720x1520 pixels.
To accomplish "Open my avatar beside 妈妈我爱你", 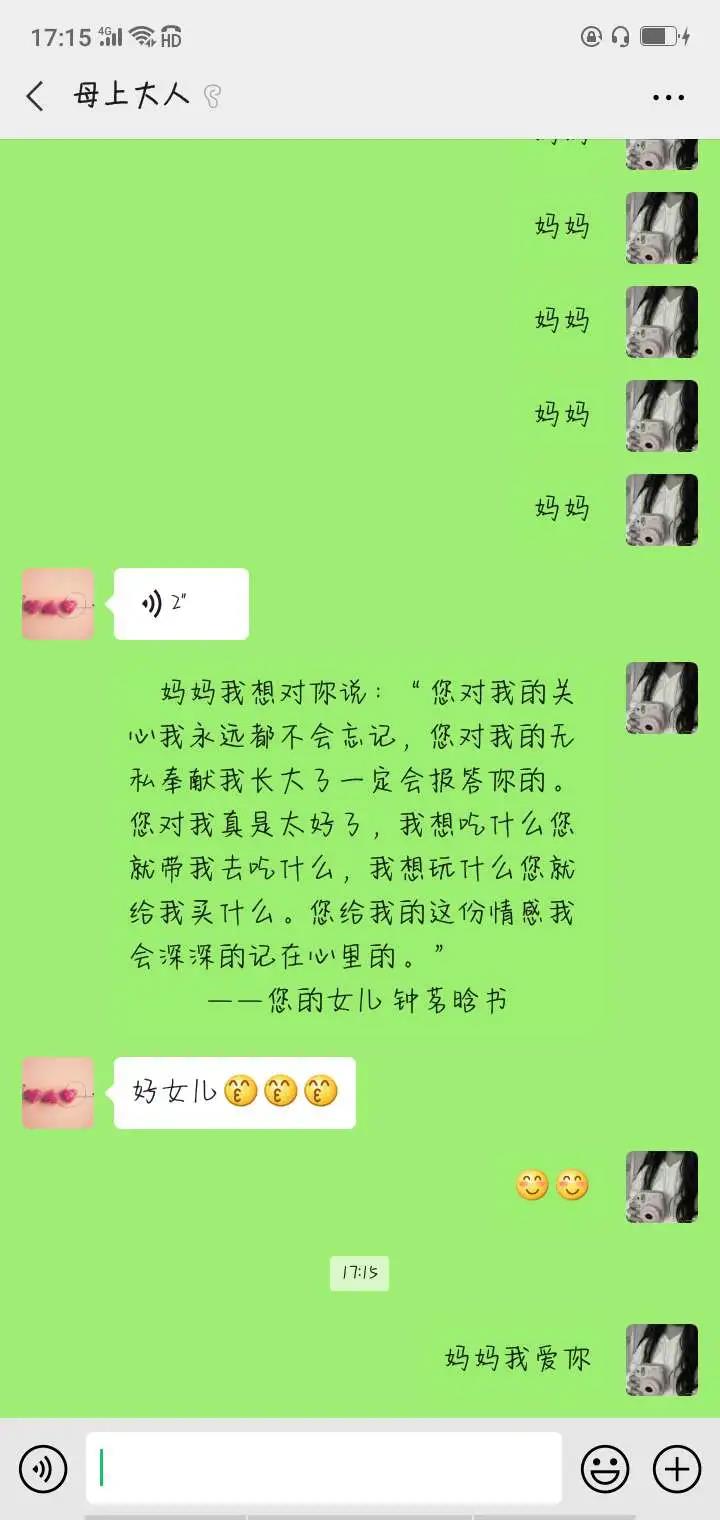I will click(661, 1360).
